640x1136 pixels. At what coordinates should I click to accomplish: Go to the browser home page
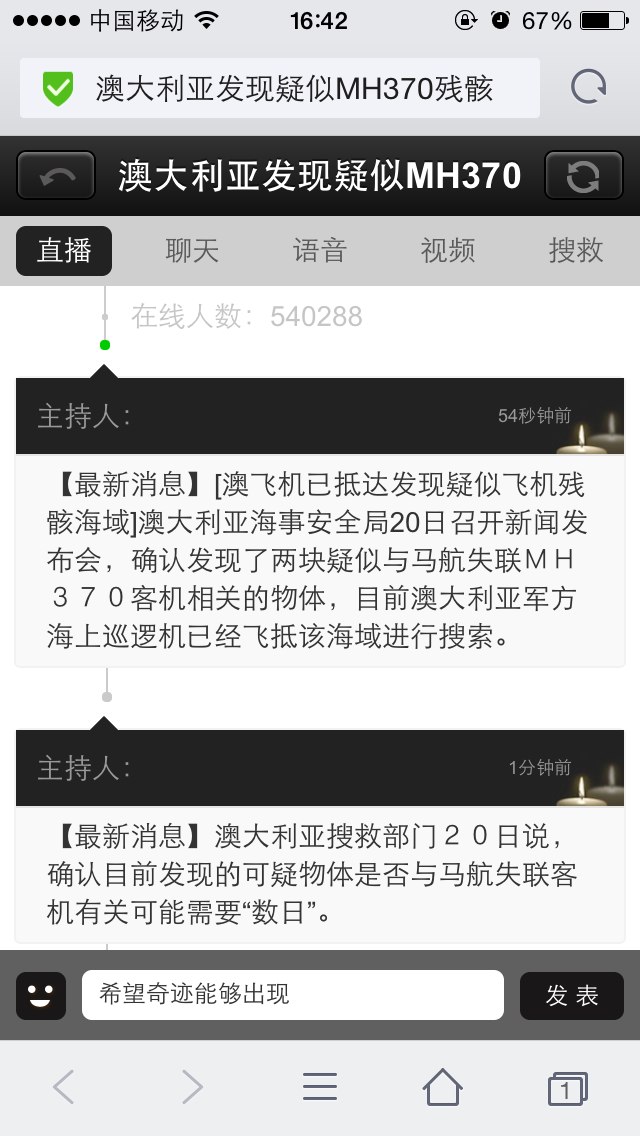pos(443,1087)
